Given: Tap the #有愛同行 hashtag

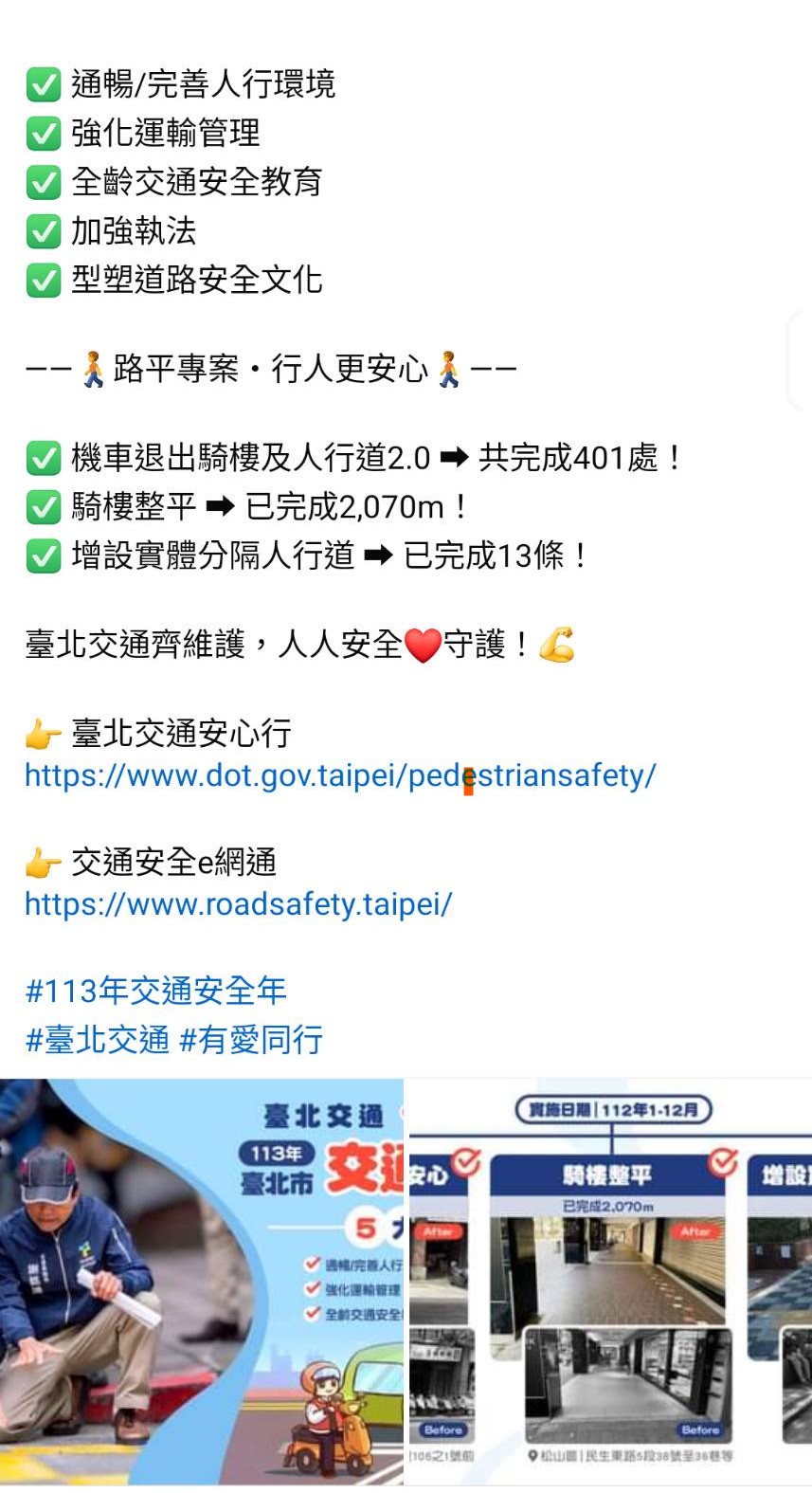Looking at the screenshot, I should [251, 1041].
